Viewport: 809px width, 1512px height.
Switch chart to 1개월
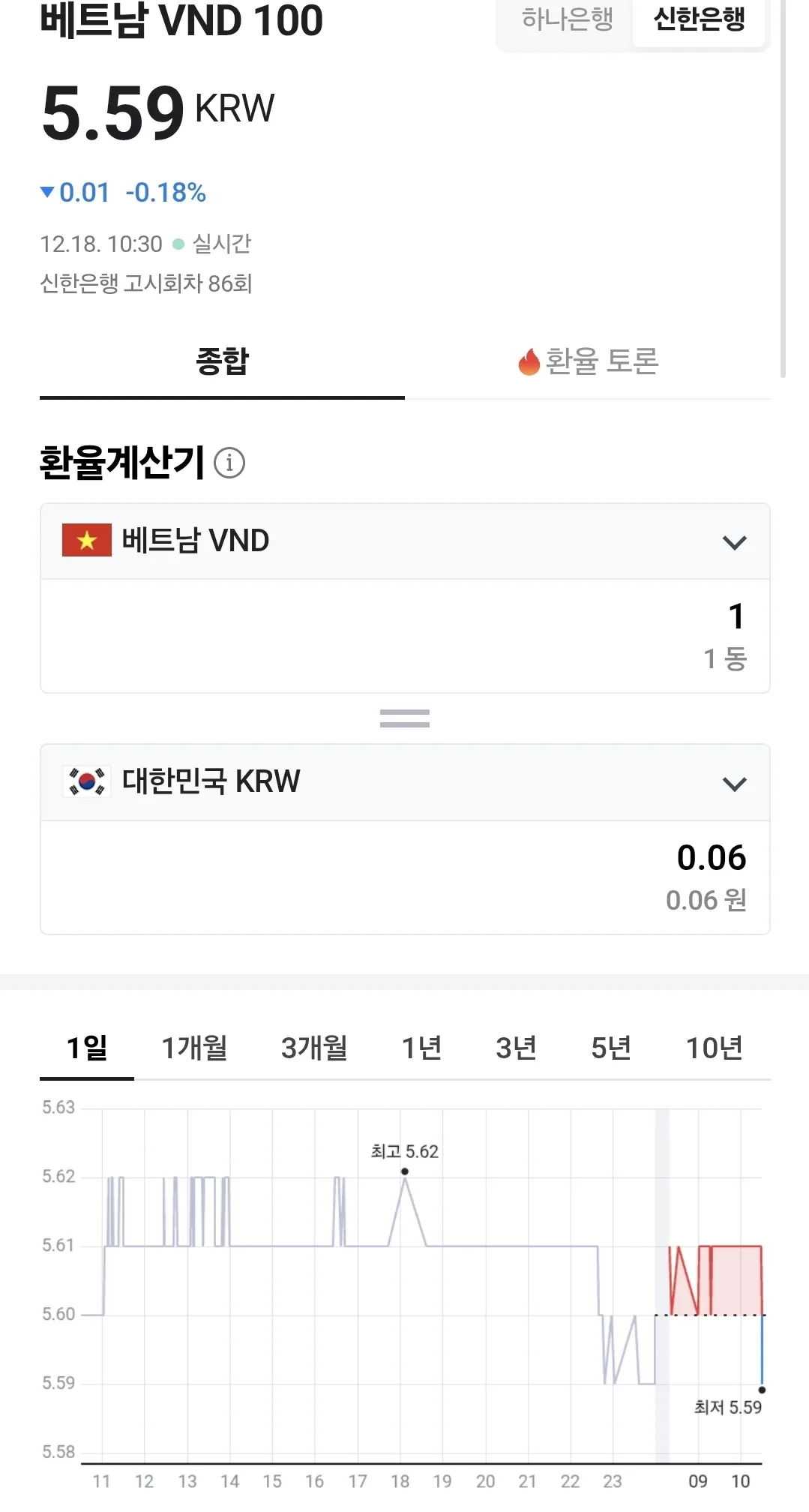tap(194, 1048)
